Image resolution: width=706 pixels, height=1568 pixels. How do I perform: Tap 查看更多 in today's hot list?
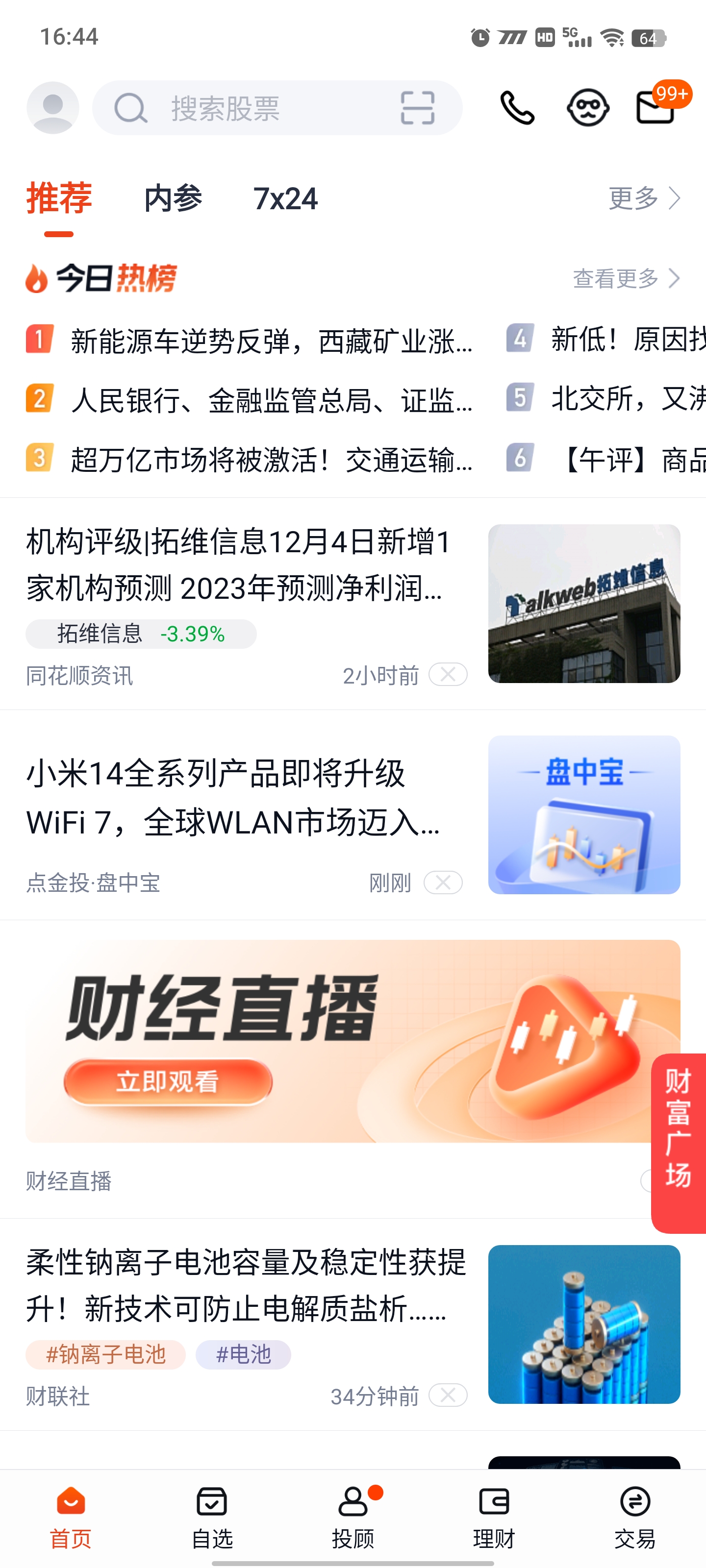626,278
